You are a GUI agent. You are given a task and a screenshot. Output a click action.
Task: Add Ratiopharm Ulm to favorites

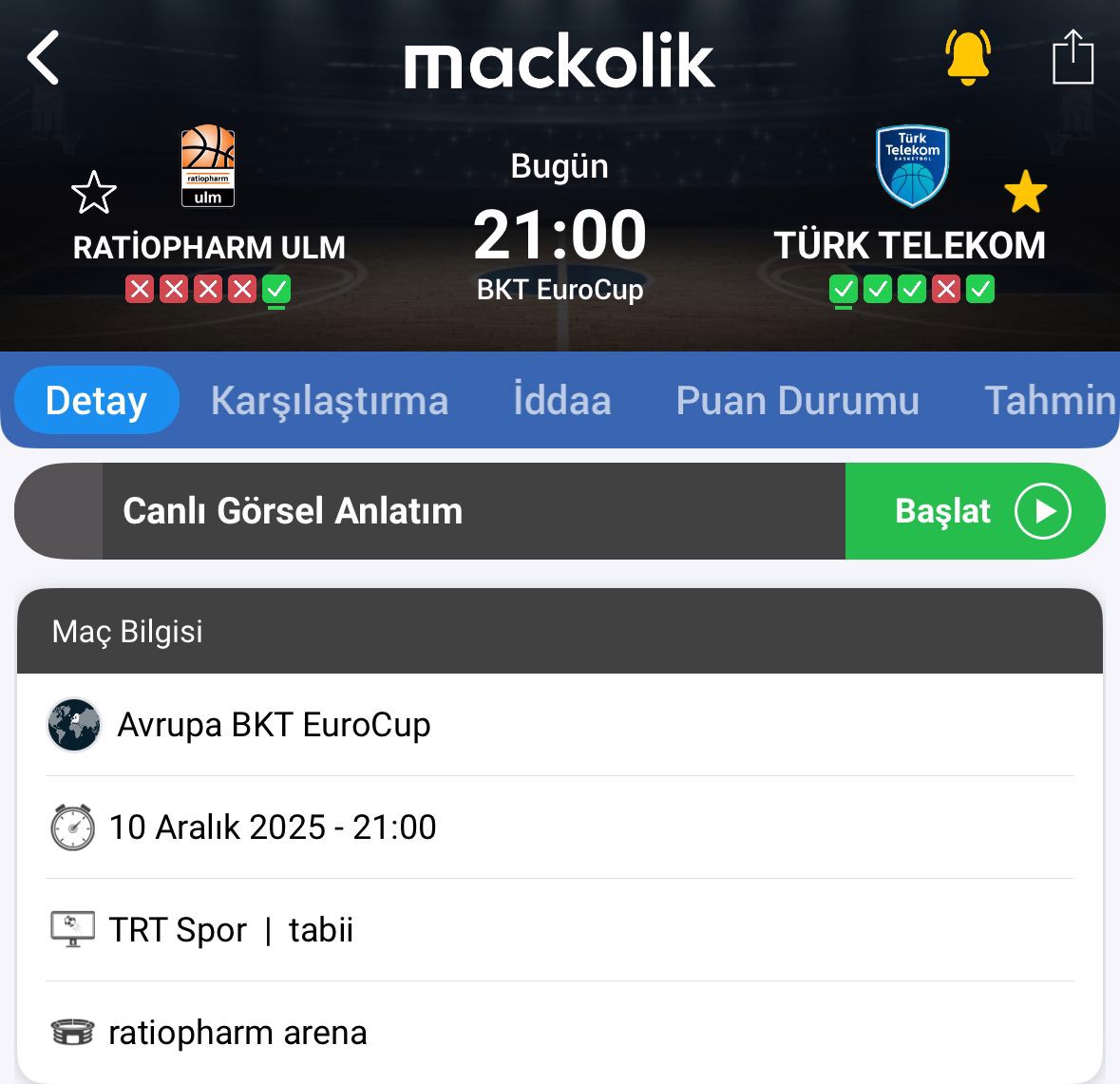click(94, 193)
